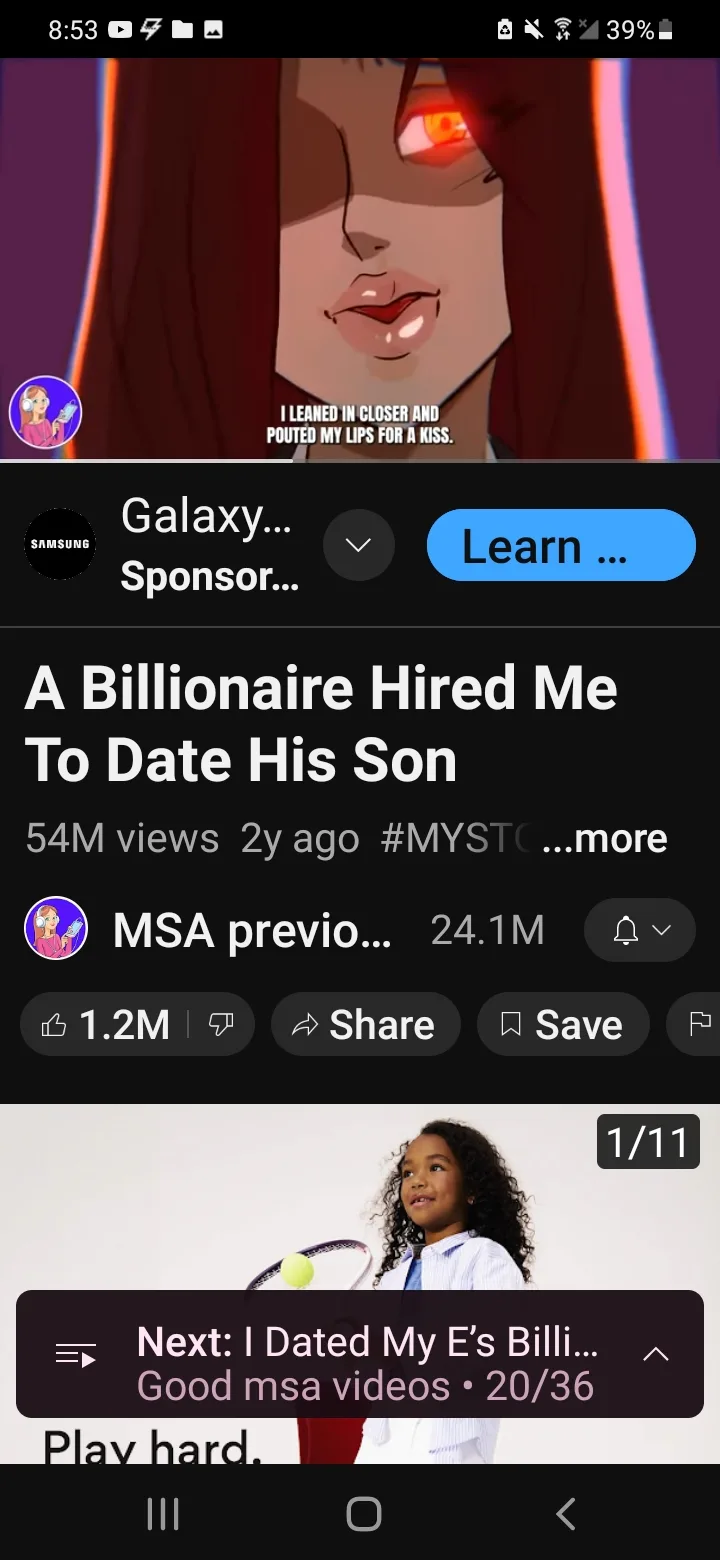Viewport: 720px width, 1560px height.
Task: Open the Play hard ad image
Action: pyautogui.click(x=360, y=1200)
